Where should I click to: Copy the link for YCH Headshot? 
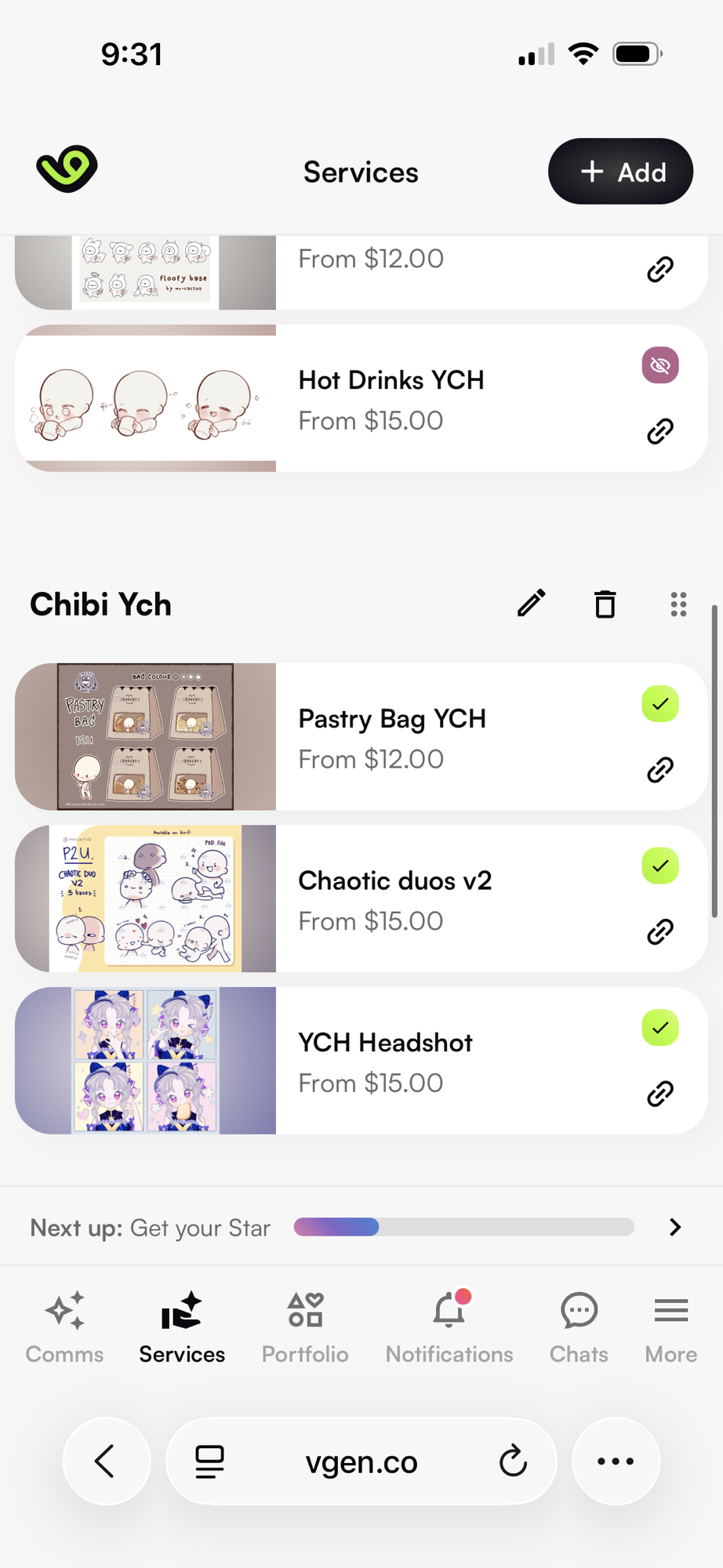660,1094
